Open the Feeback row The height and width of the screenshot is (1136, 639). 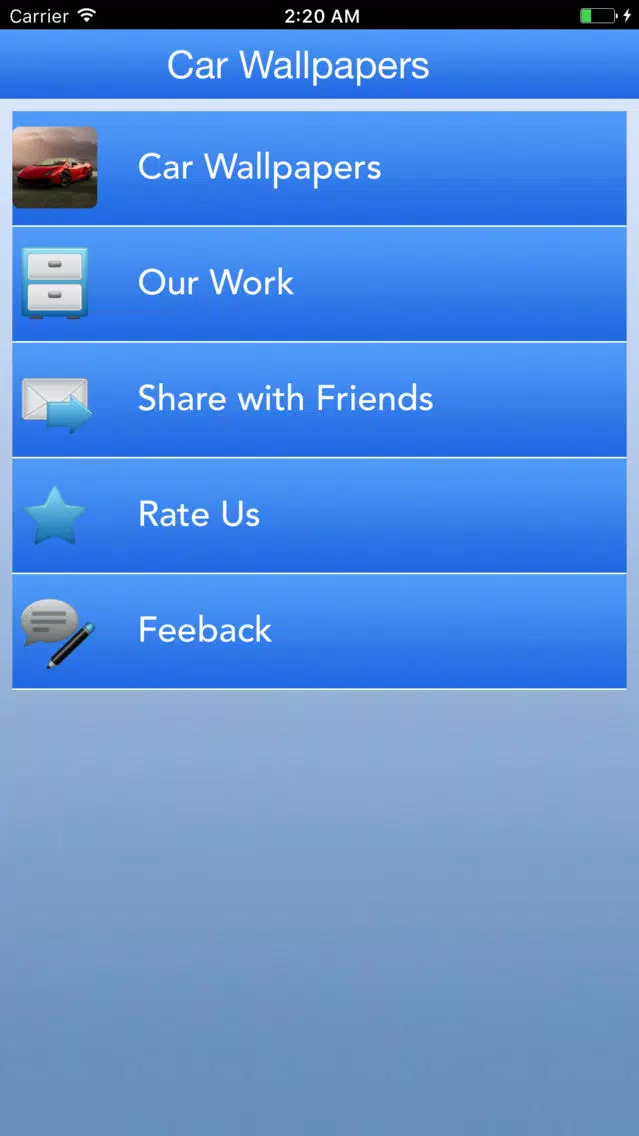point(319,631)
